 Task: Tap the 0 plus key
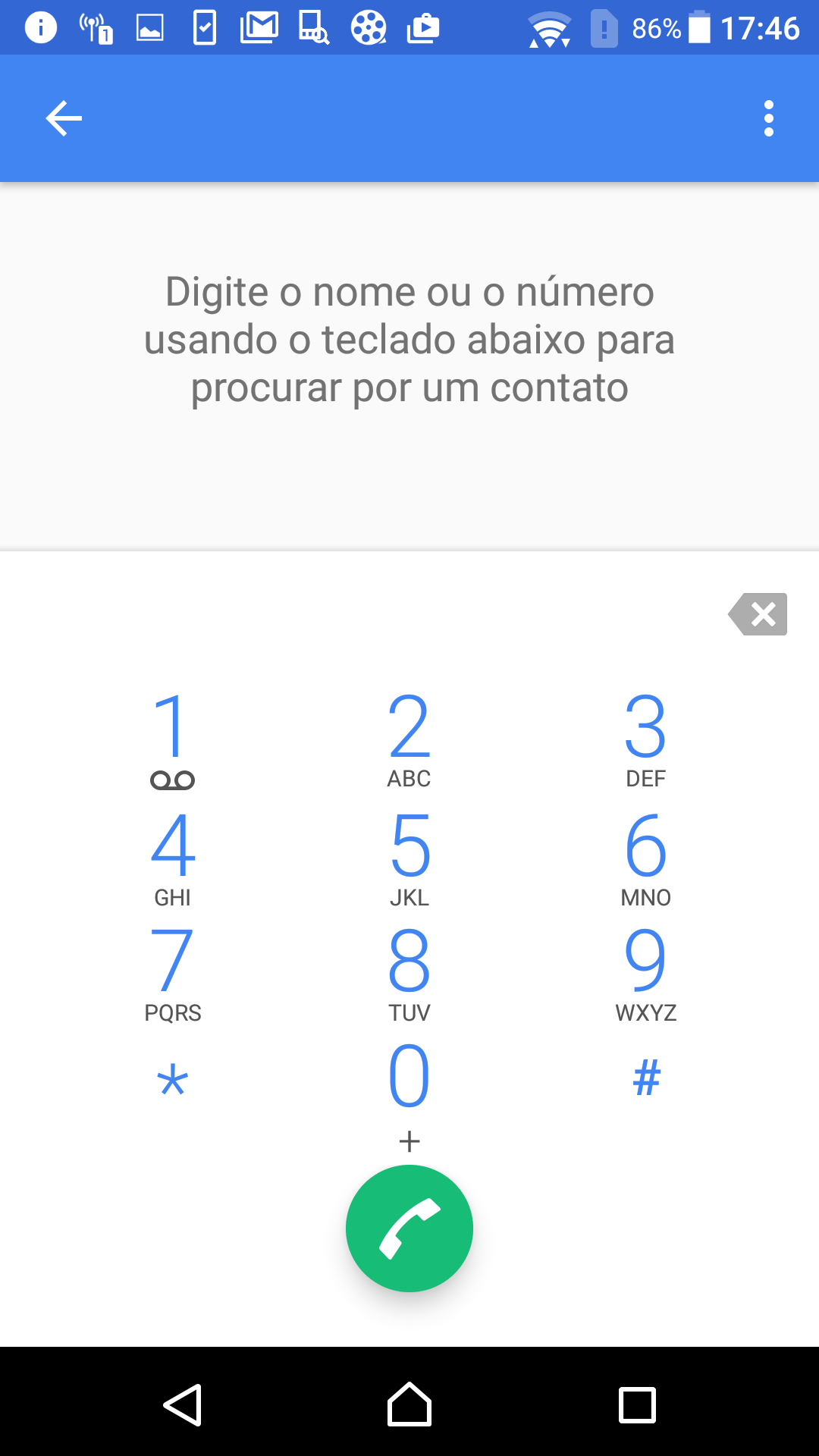[x=409, y=1095]
